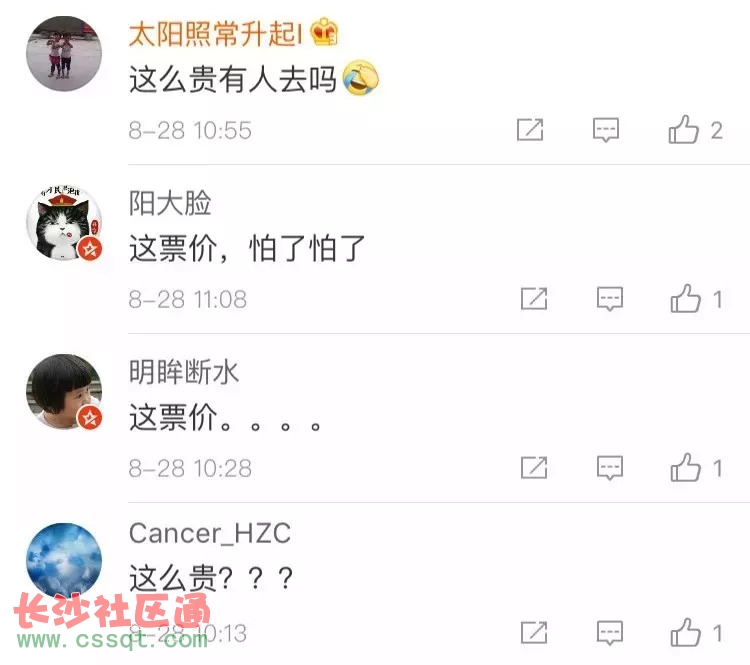
Task: Open Cancer_HZC's profile avatar
Action: point(63,561)
